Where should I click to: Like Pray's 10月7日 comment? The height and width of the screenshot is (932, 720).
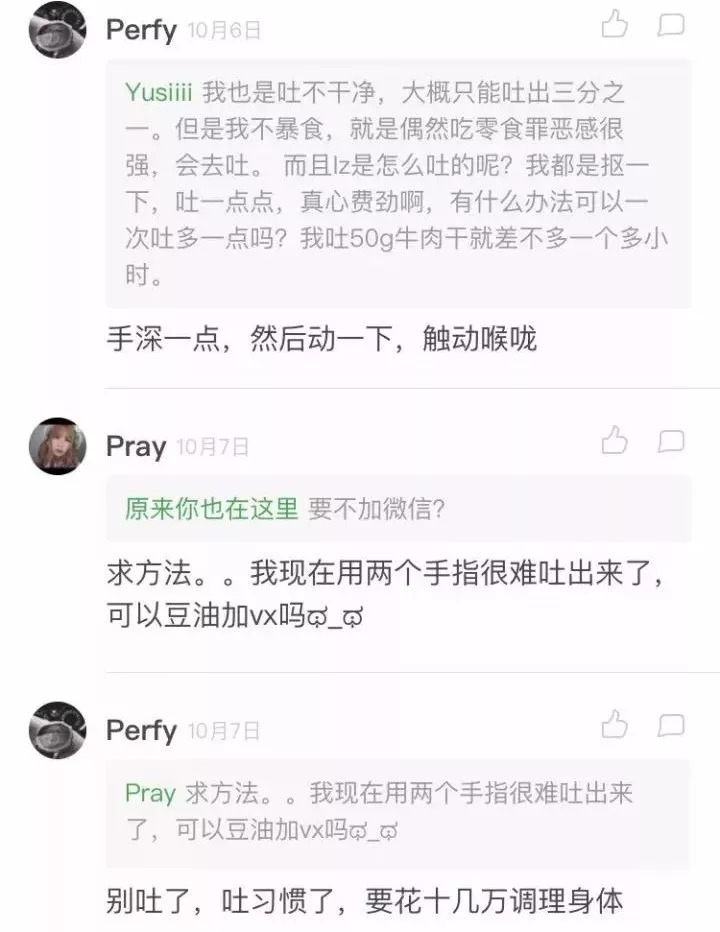pos(614,441)
